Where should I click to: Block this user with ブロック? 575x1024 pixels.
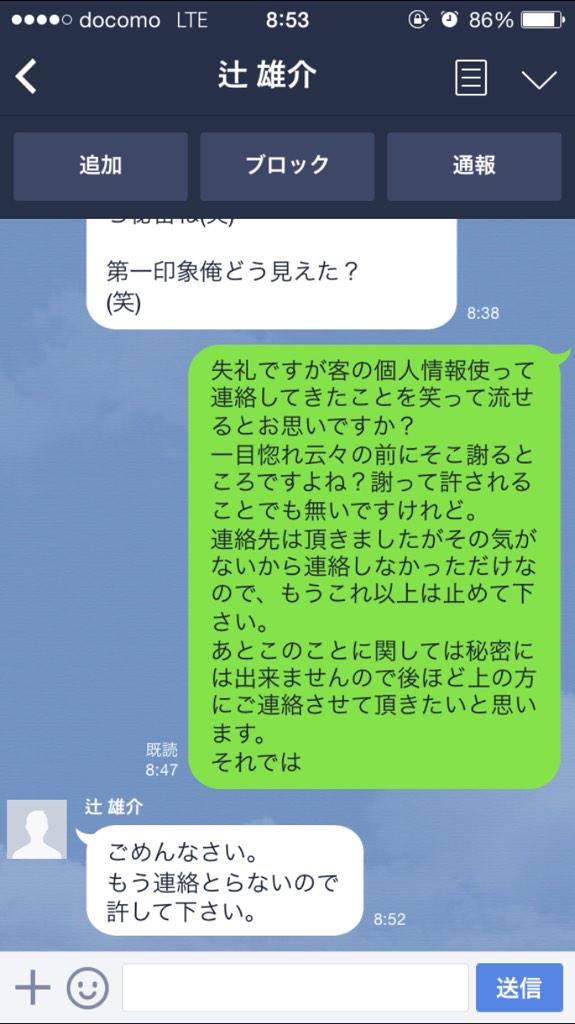[x=288, y=166]
